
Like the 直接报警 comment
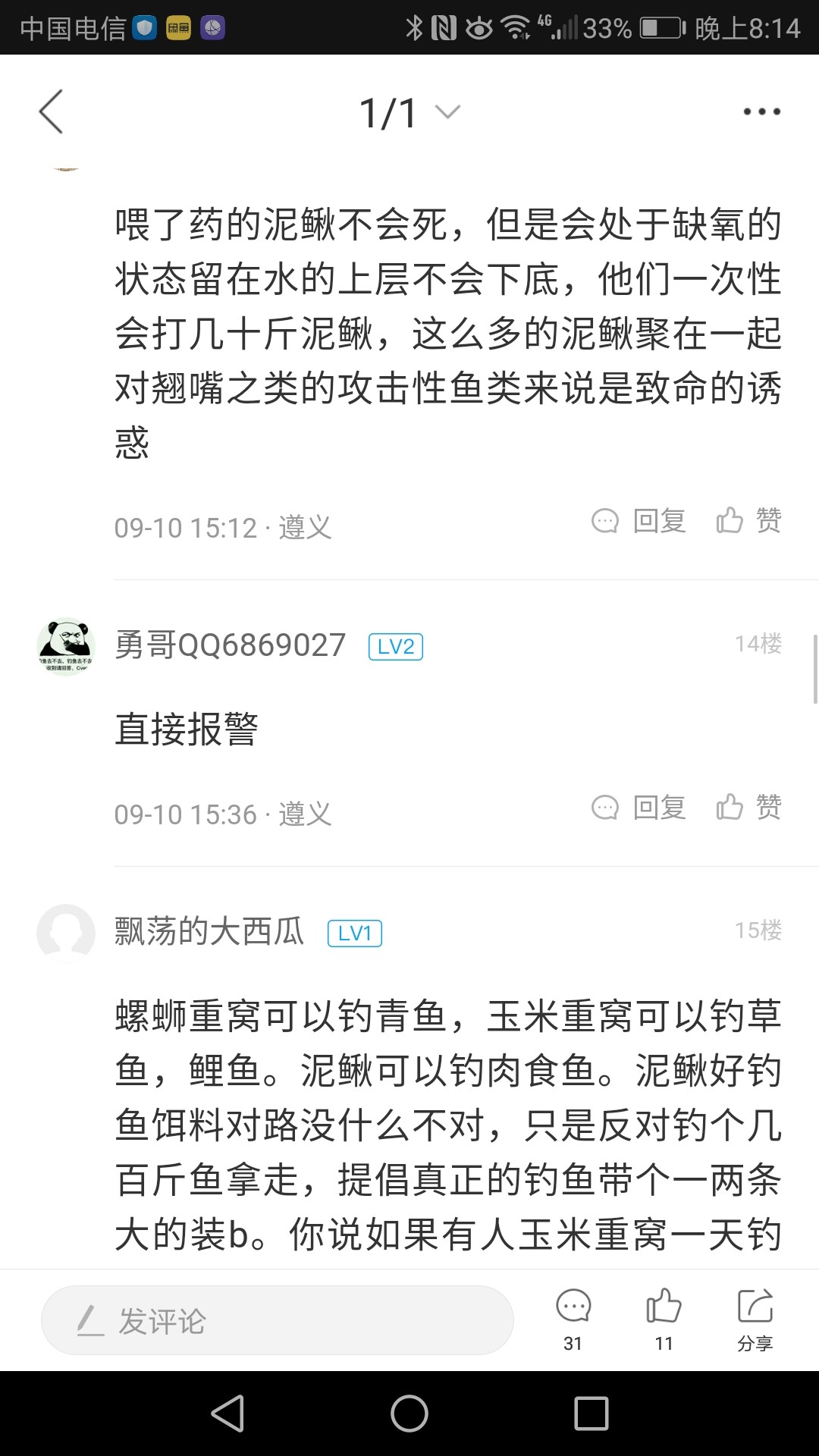(748, 807)
